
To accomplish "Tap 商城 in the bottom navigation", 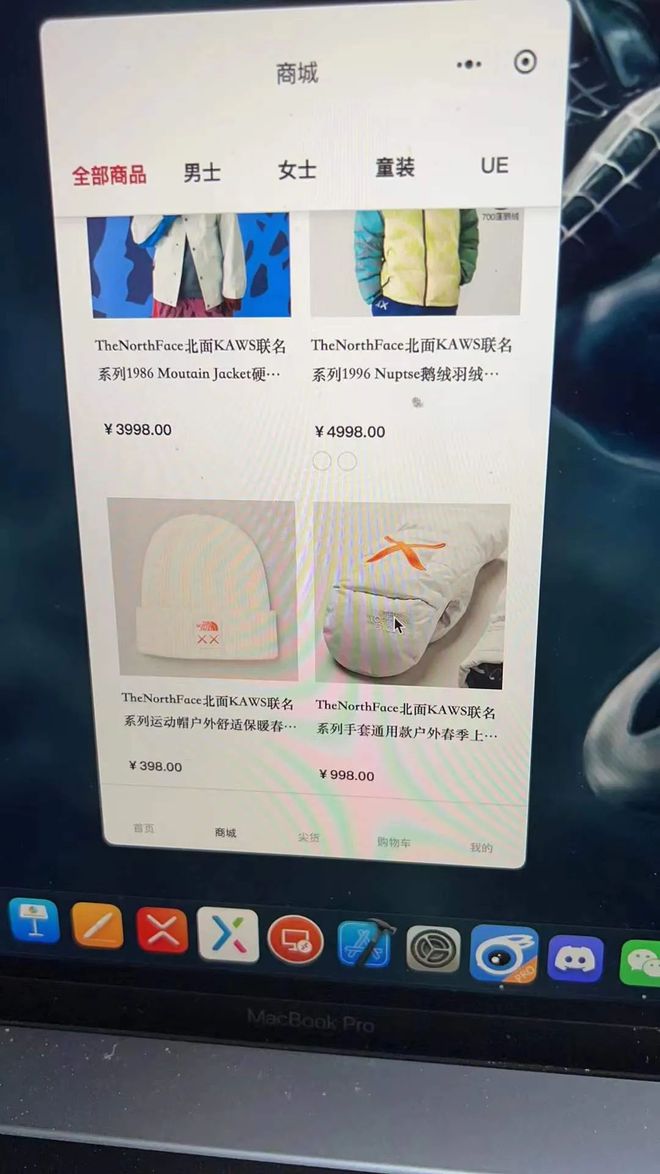I will coord(225,832).
